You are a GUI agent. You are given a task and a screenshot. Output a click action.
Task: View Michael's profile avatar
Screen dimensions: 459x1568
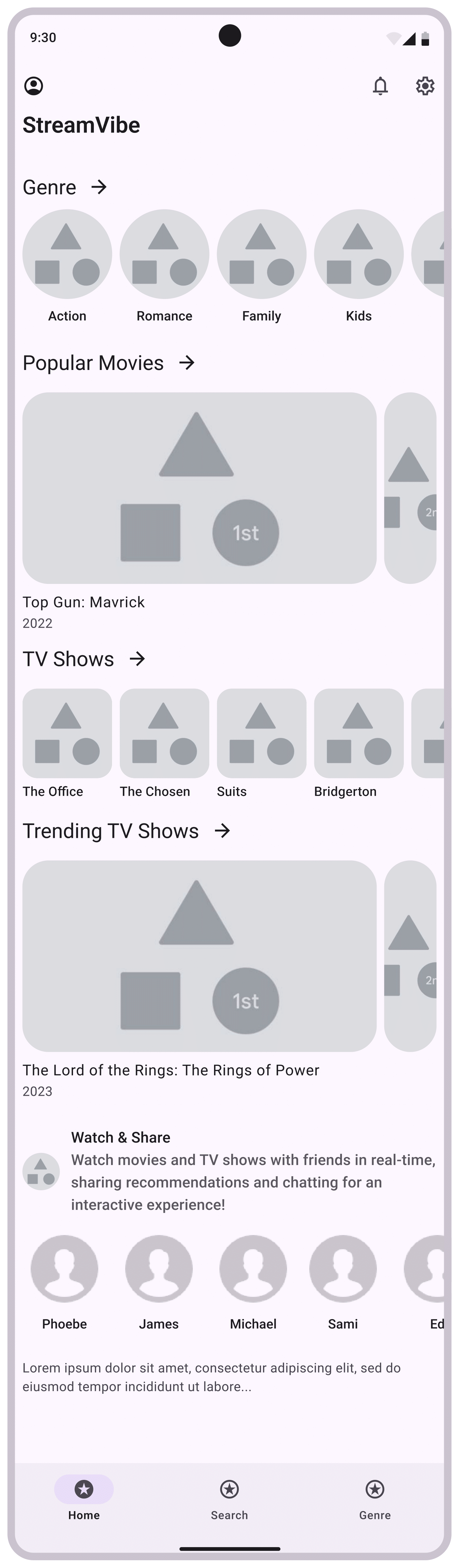253,1269
